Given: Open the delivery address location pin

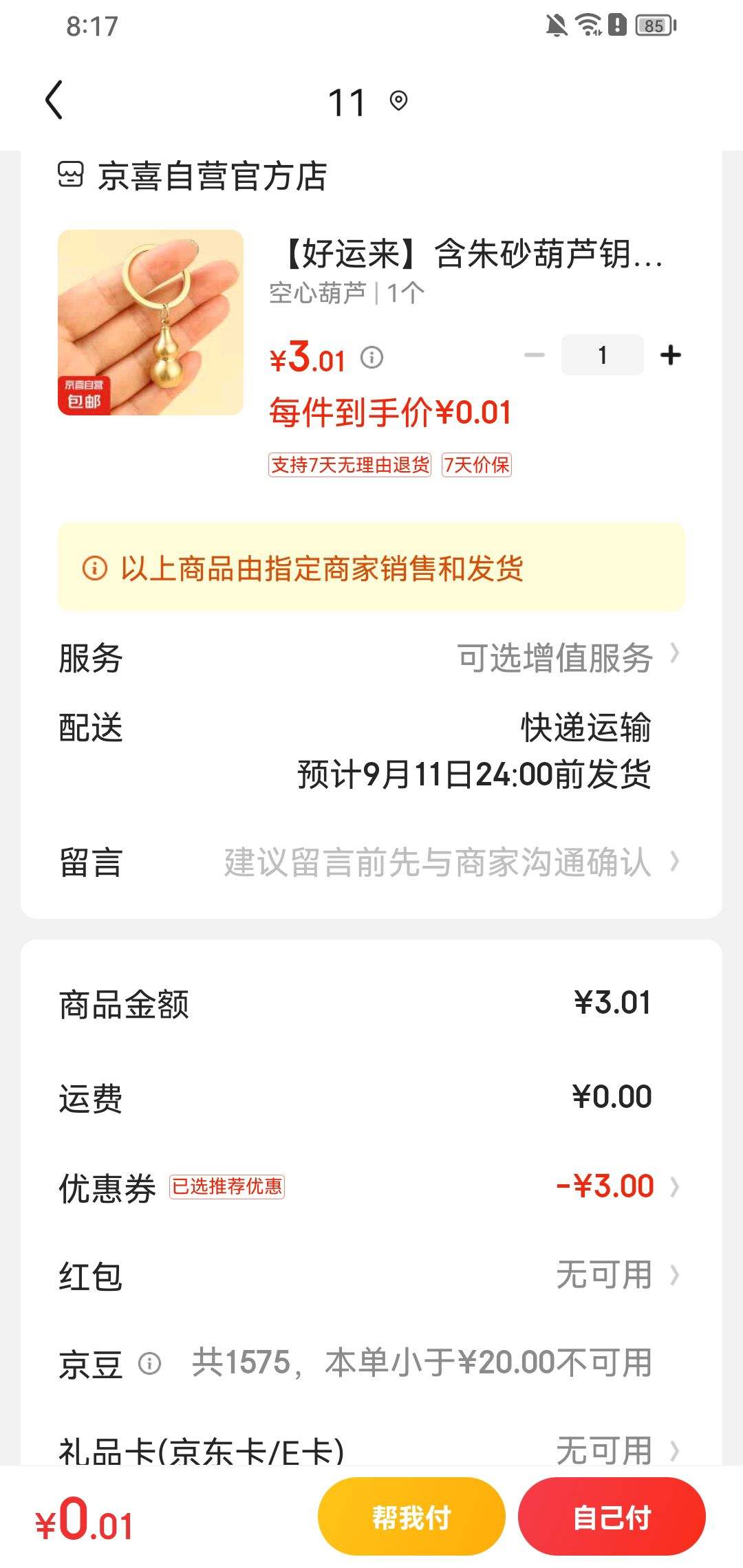Looking at the screenshot, I should (x=398, y=102).
